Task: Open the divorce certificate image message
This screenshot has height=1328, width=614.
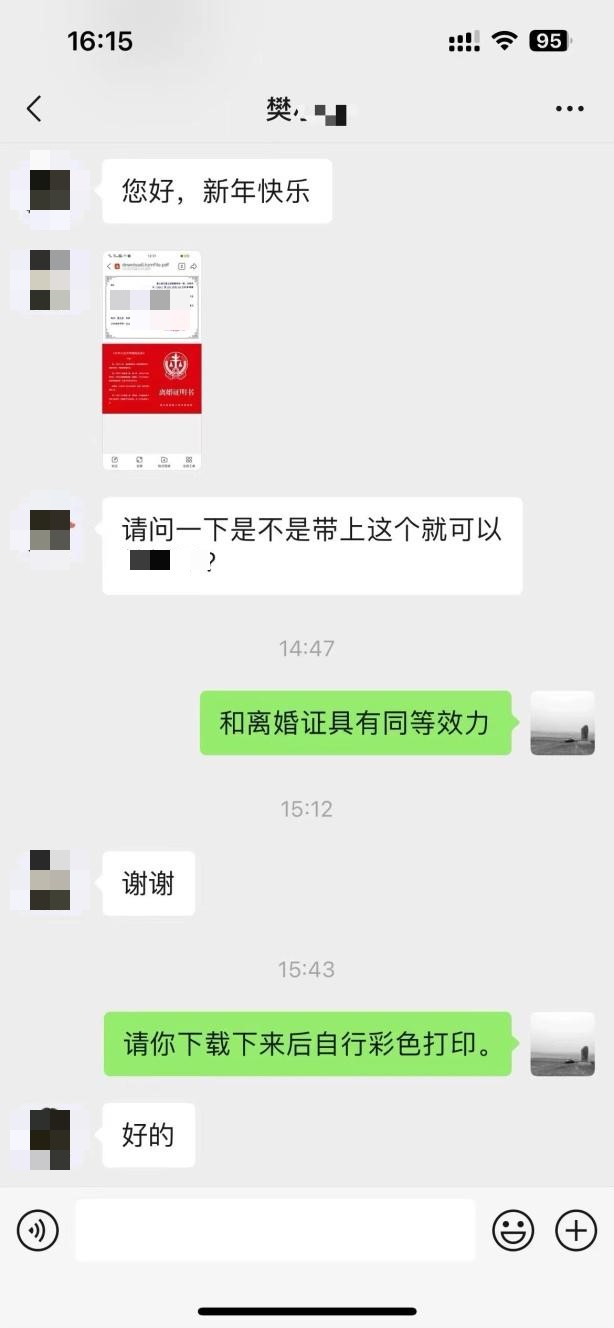Action: tap(152, 360)
